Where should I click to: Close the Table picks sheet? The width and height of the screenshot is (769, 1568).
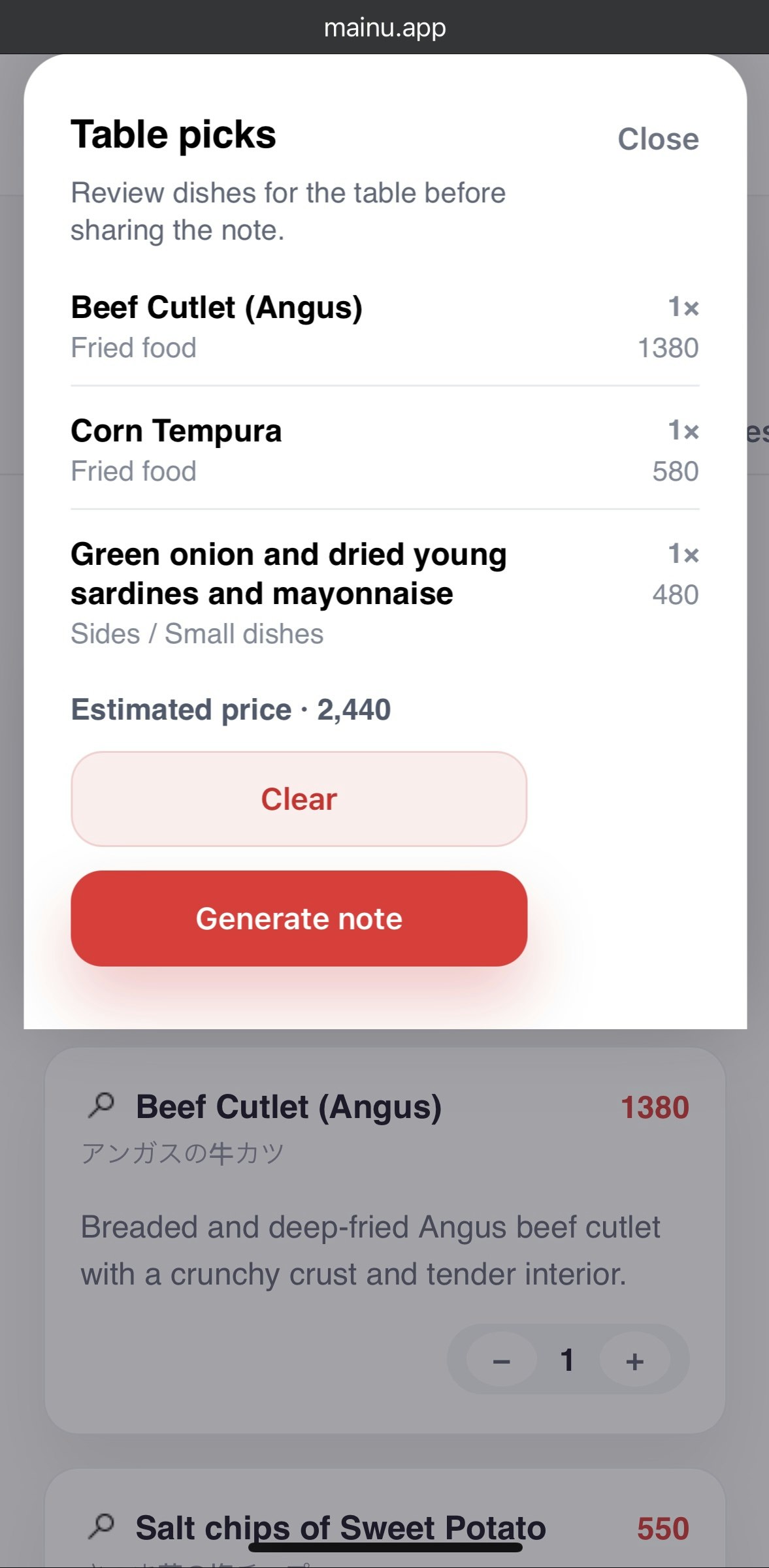(658, 139)
